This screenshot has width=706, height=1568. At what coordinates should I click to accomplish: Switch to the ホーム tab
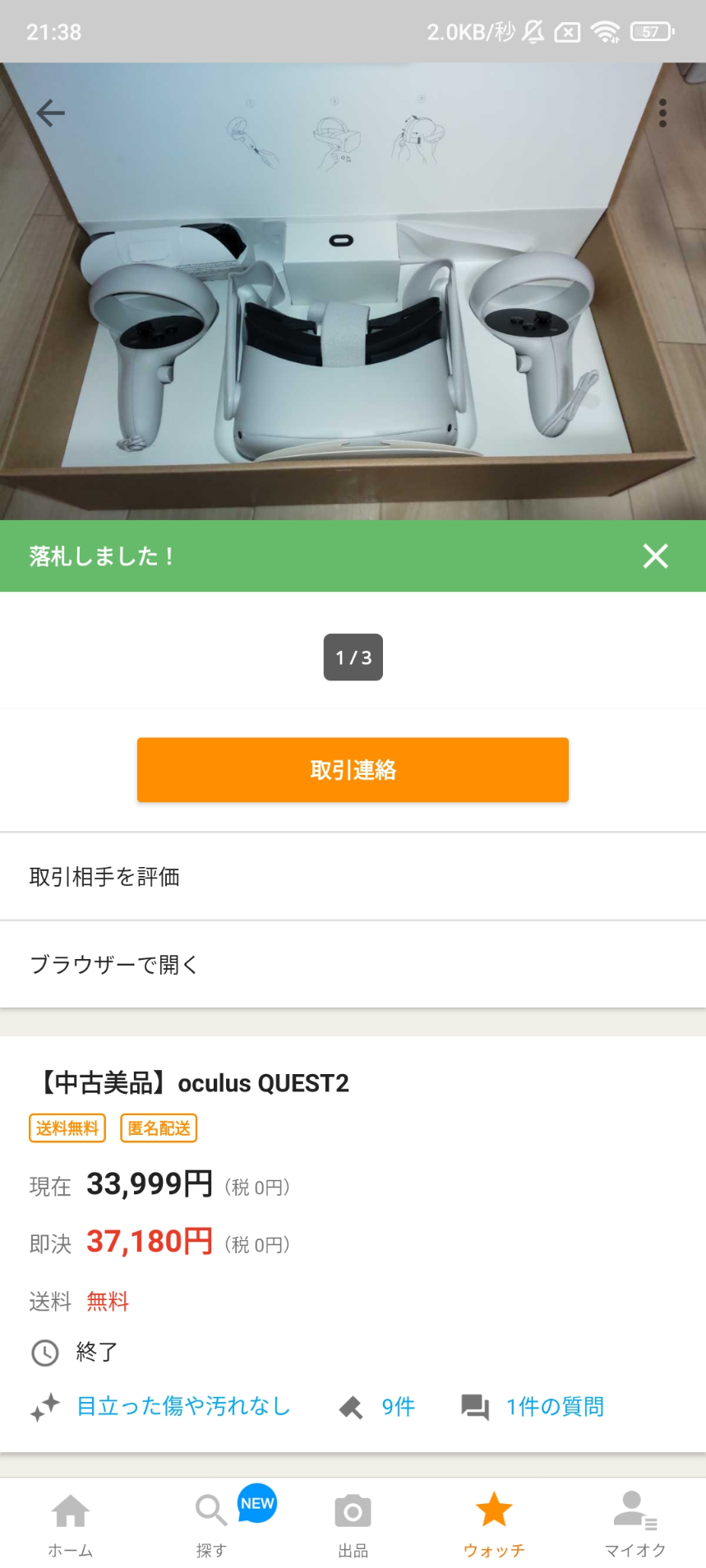pos(71,1525)
